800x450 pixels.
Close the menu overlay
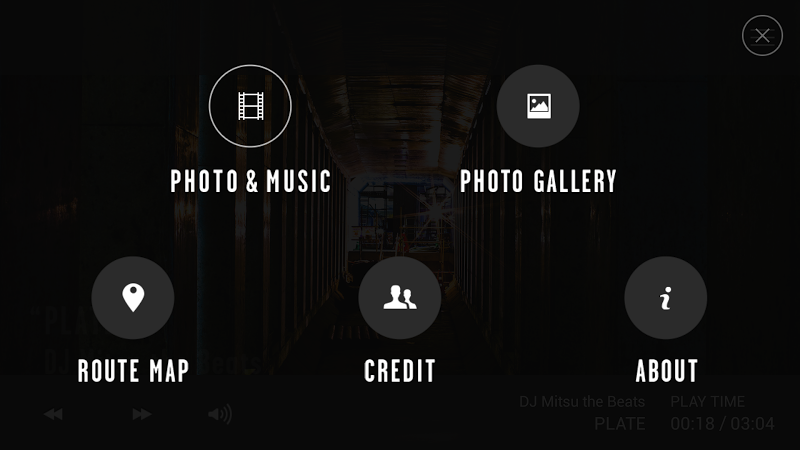pyautogui.click(x=762, y=36)
